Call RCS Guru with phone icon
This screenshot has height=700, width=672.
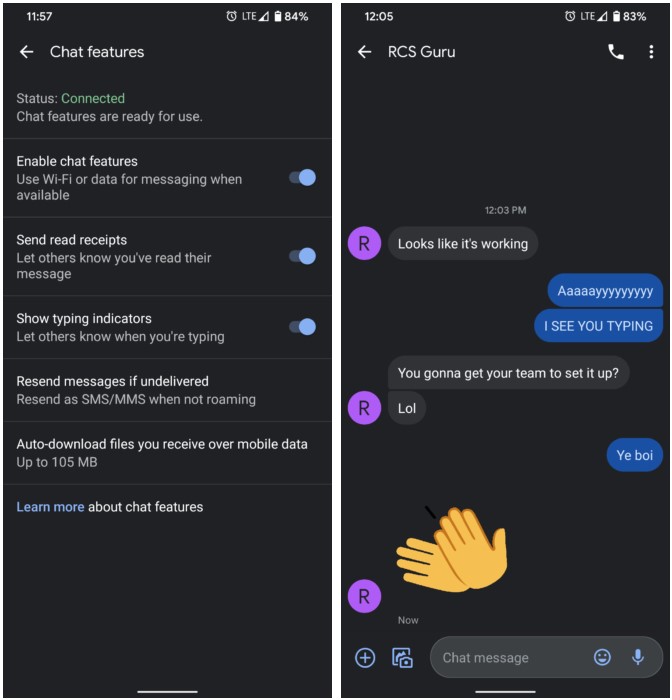click(x=616, y=52)
